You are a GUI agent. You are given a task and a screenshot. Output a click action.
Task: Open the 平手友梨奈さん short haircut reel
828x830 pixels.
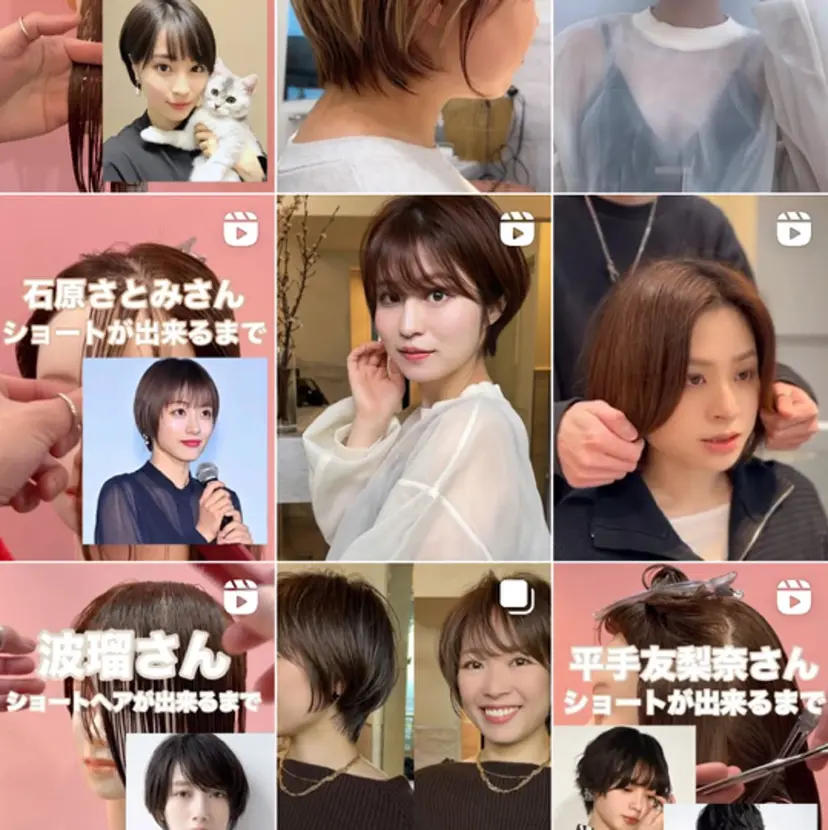click(691, 697)
